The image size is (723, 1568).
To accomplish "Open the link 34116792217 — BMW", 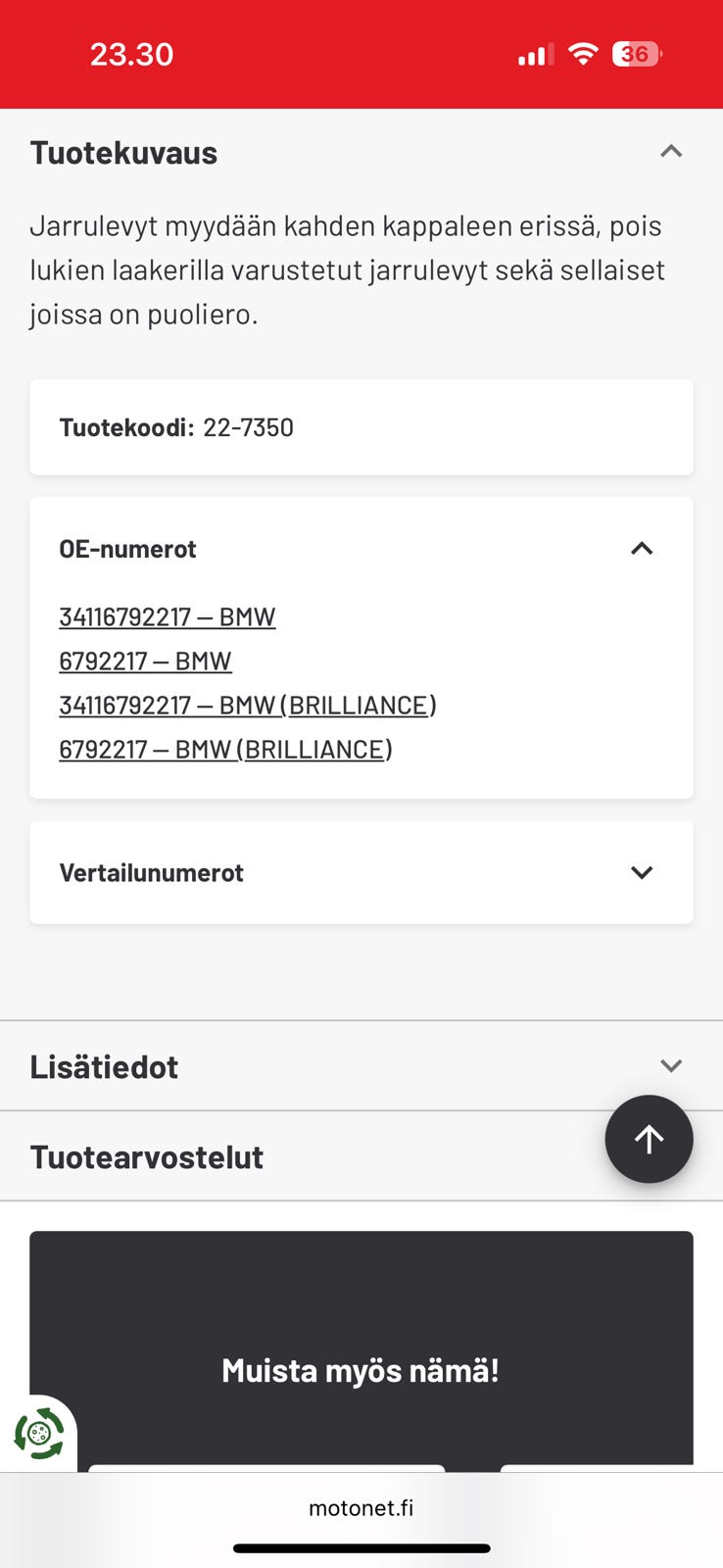I will [x=168, y=617].
